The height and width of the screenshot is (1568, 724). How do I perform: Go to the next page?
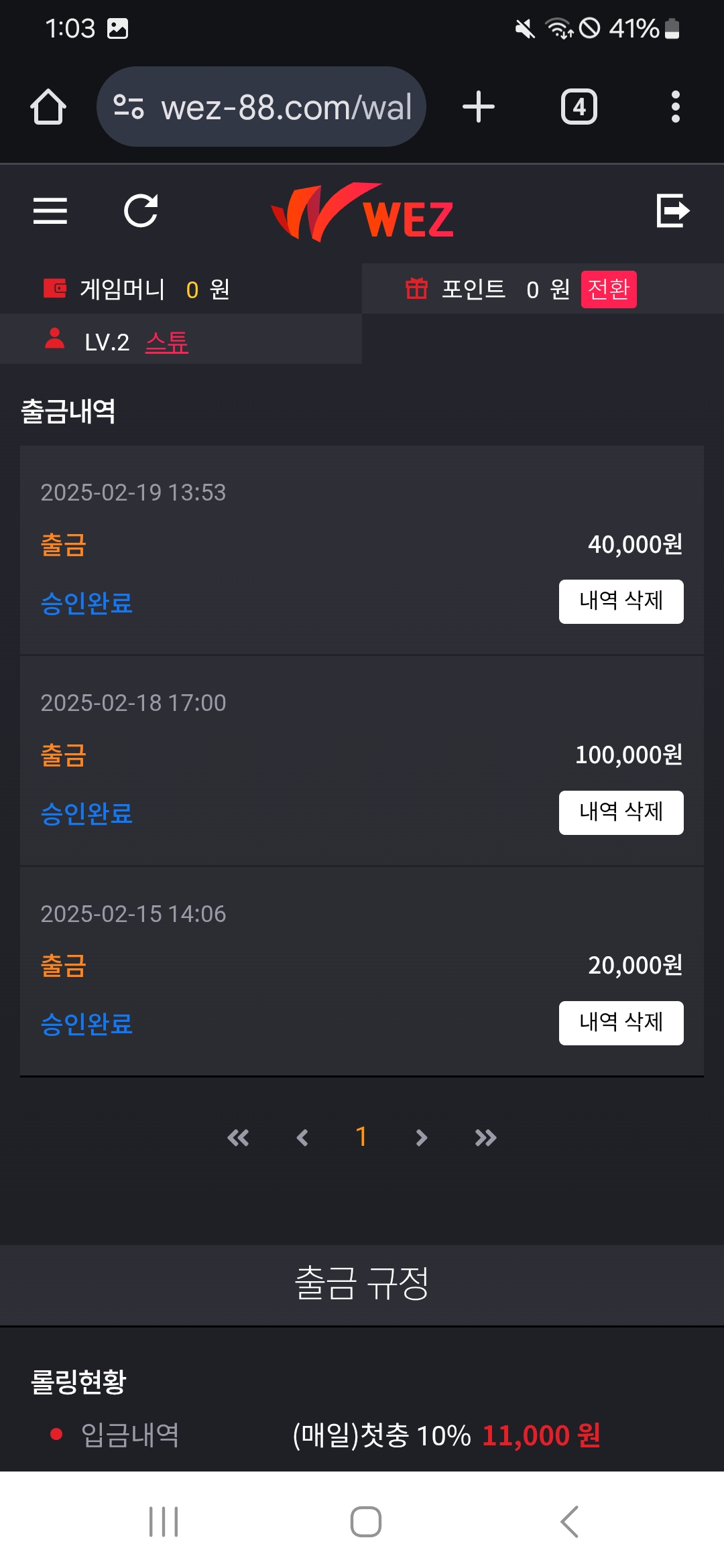point(421,1137)
